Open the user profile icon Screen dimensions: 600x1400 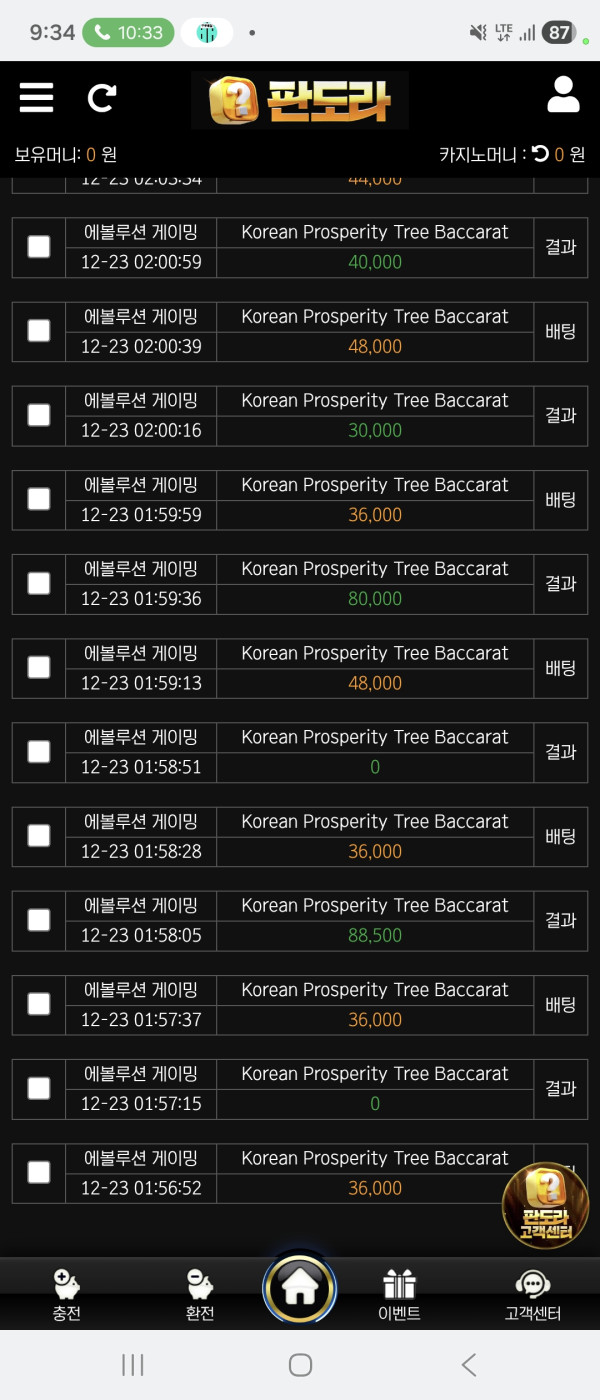tap(564, 95)
